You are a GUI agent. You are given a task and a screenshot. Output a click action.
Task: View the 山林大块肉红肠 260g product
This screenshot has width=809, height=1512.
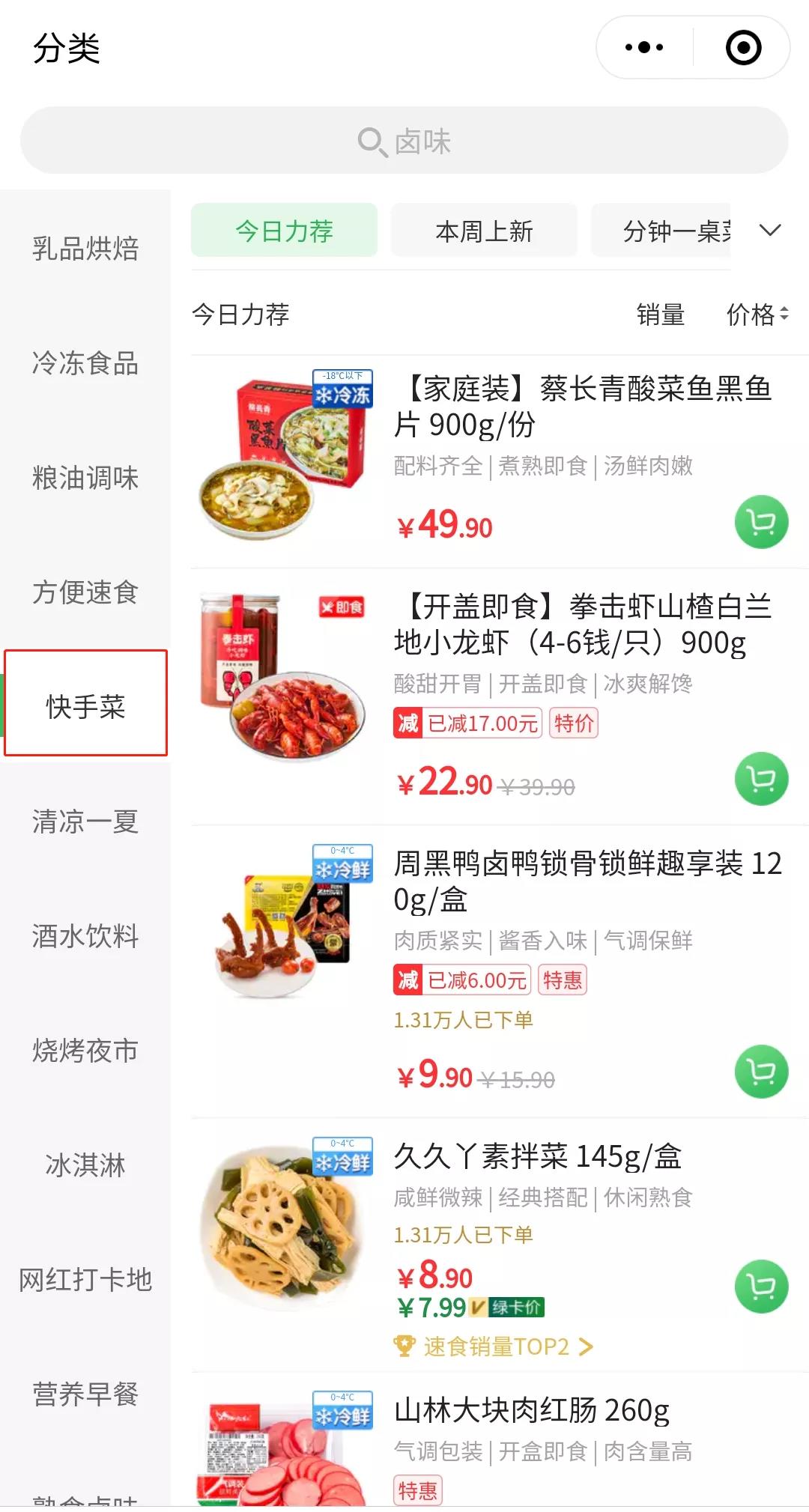coord(532,1411)
